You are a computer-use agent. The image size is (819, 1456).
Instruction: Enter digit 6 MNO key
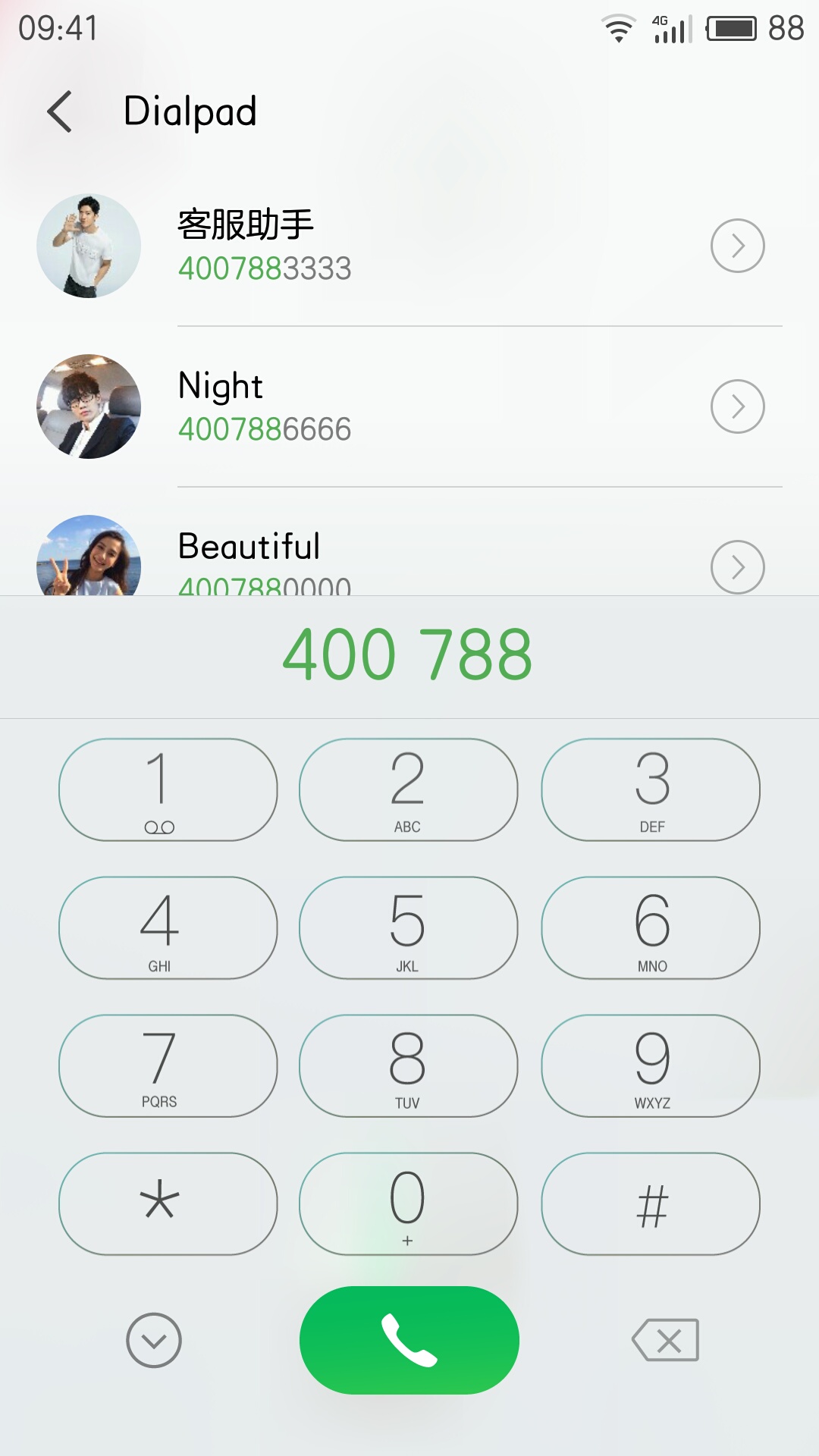pos(651,927)
